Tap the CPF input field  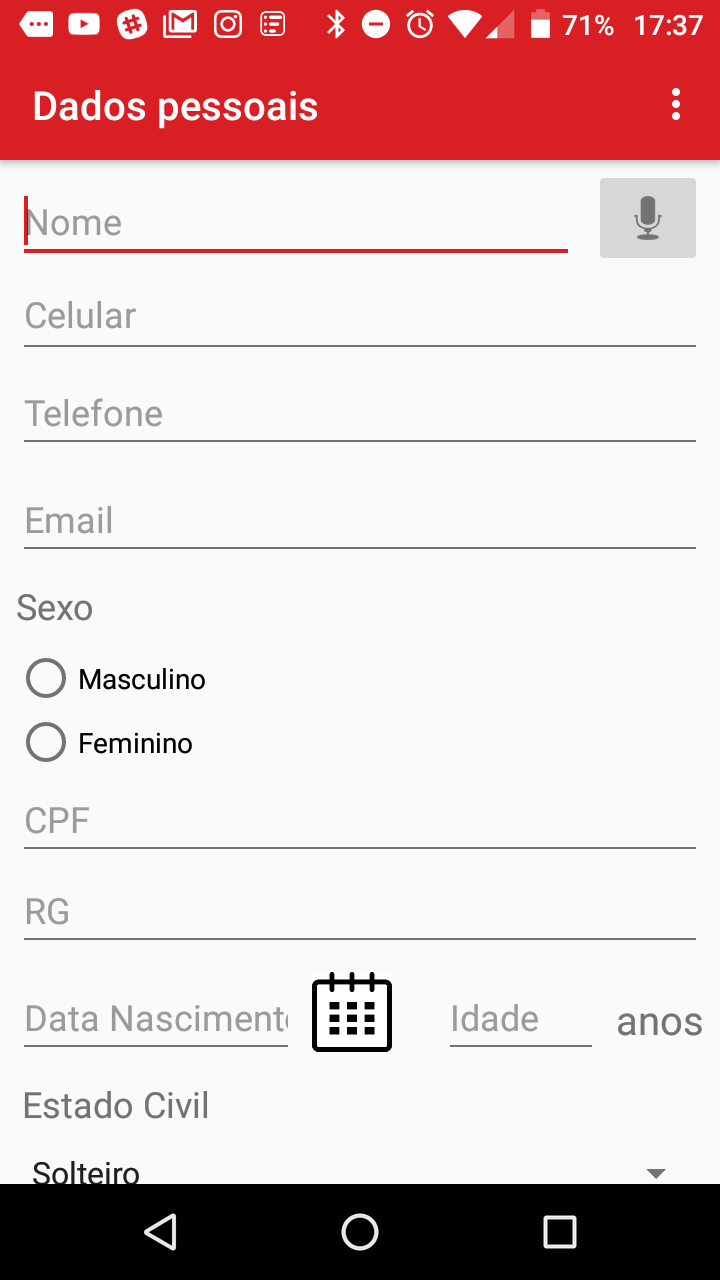[359, 821]
